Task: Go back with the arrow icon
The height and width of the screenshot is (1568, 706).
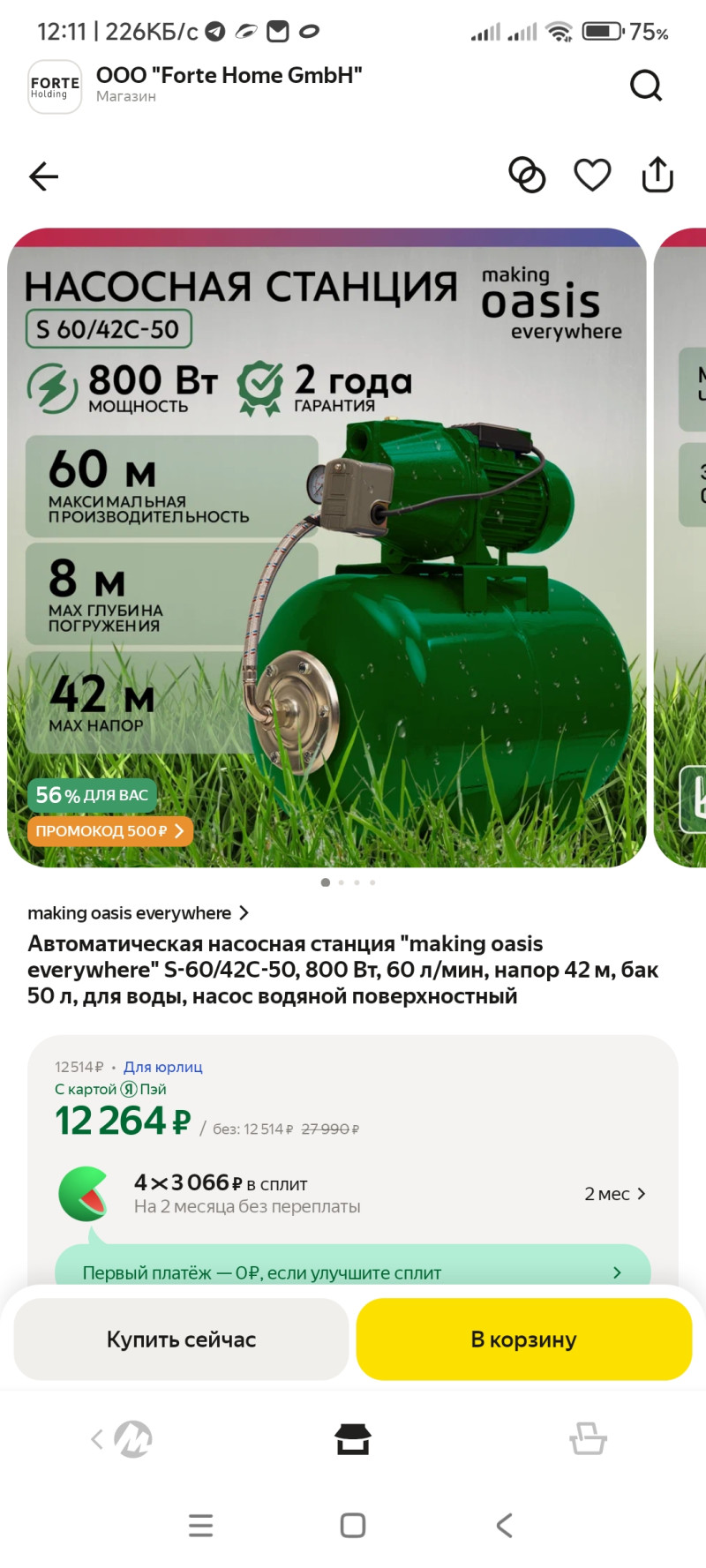Action: click(x=43, y=176)
